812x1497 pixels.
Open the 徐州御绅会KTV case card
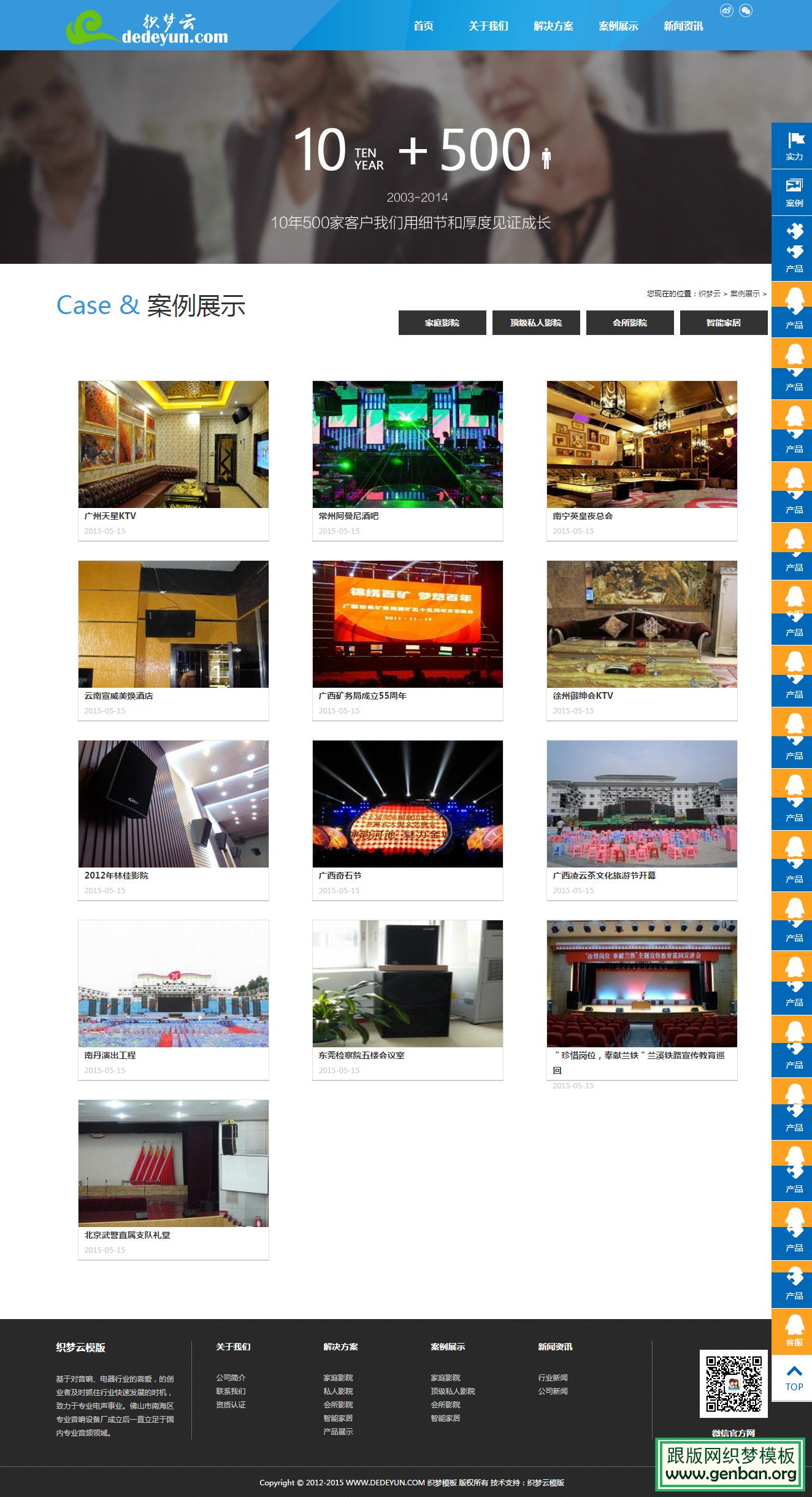tap(642, 641)
